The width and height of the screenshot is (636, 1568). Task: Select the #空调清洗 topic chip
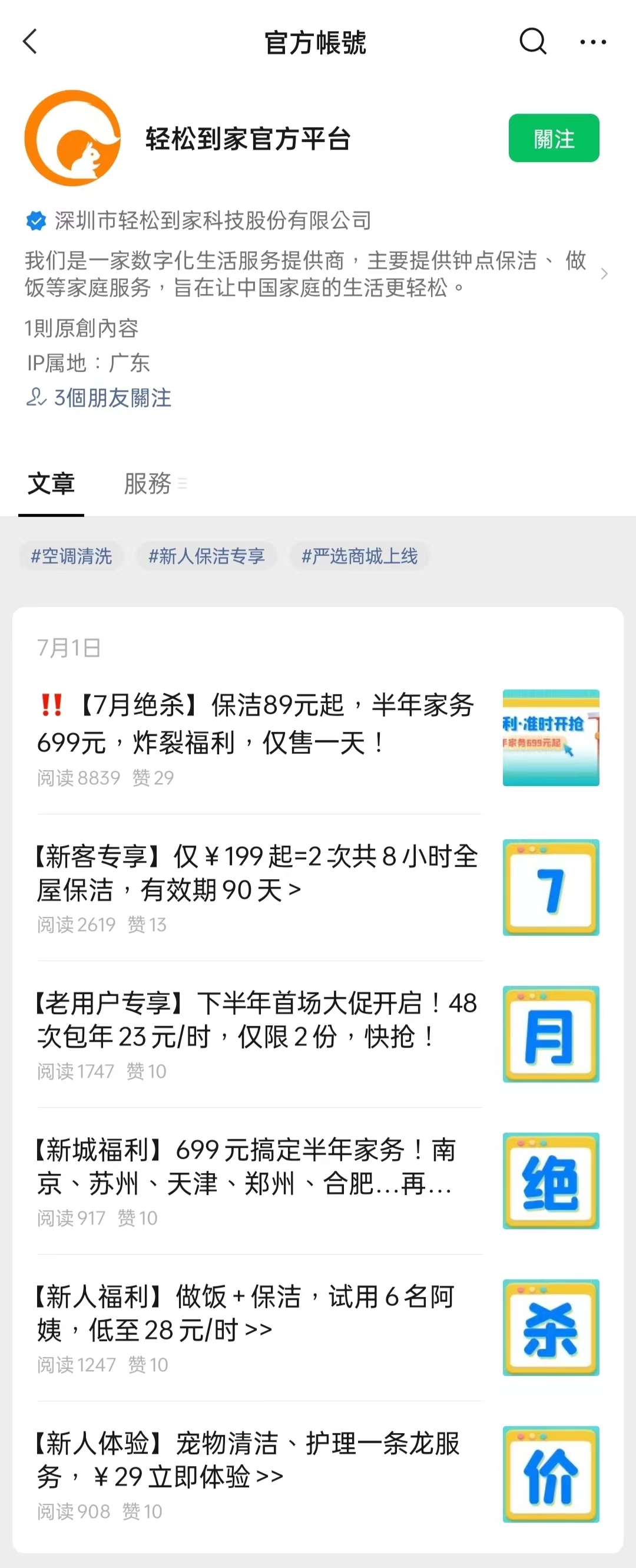coord(71,556)
